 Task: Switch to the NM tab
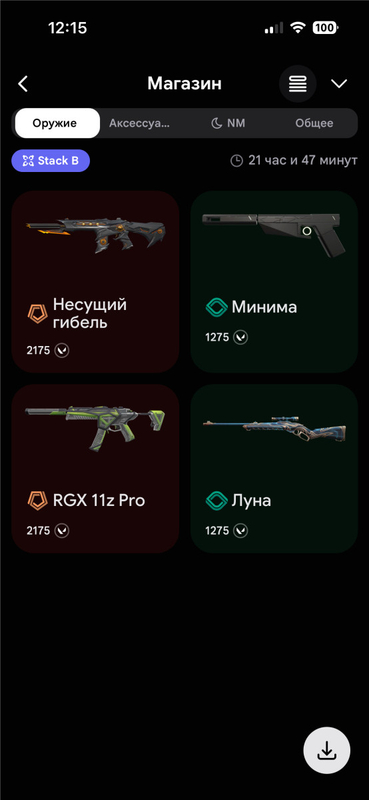(228, 123)
